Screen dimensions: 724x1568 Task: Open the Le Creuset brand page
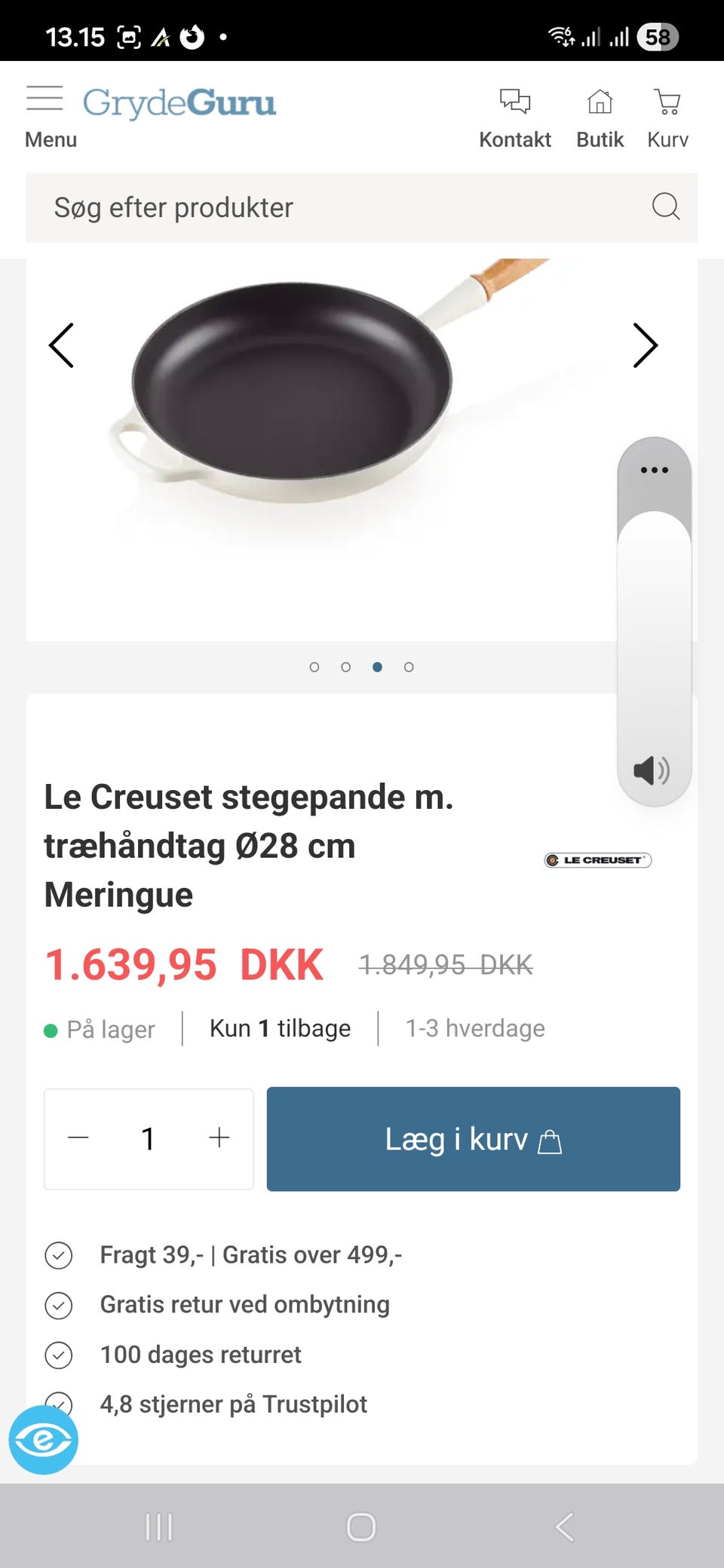(598, 860)
